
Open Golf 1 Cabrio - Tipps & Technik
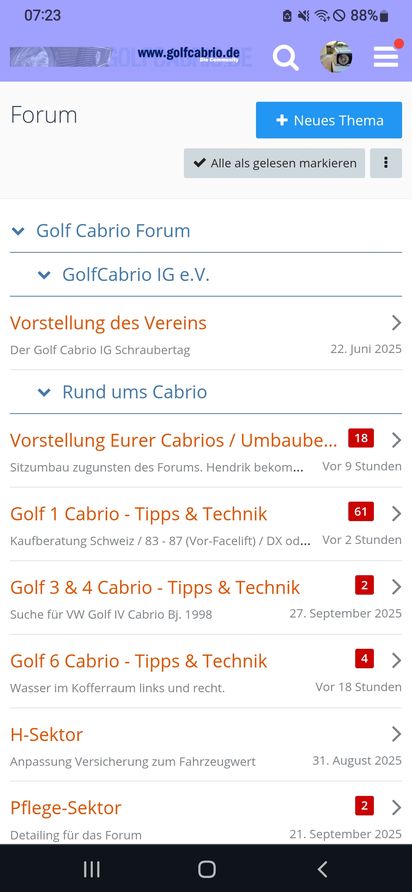(138, 514)
